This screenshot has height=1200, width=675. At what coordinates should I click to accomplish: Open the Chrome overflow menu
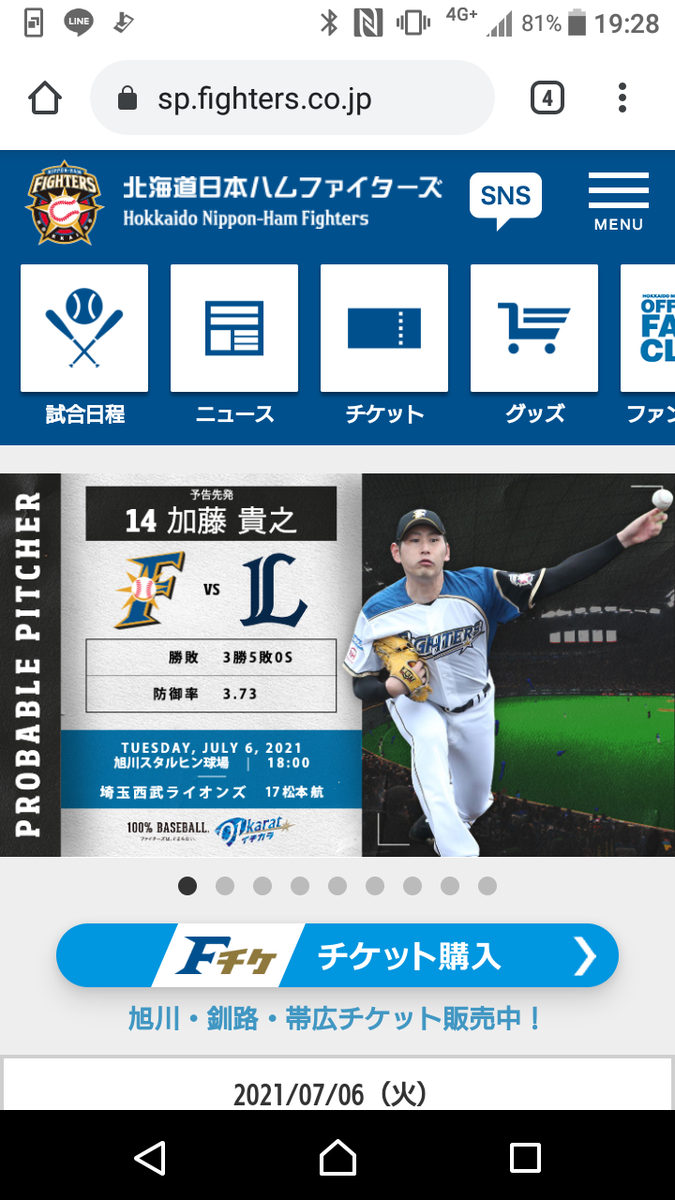tap(622, 98)
